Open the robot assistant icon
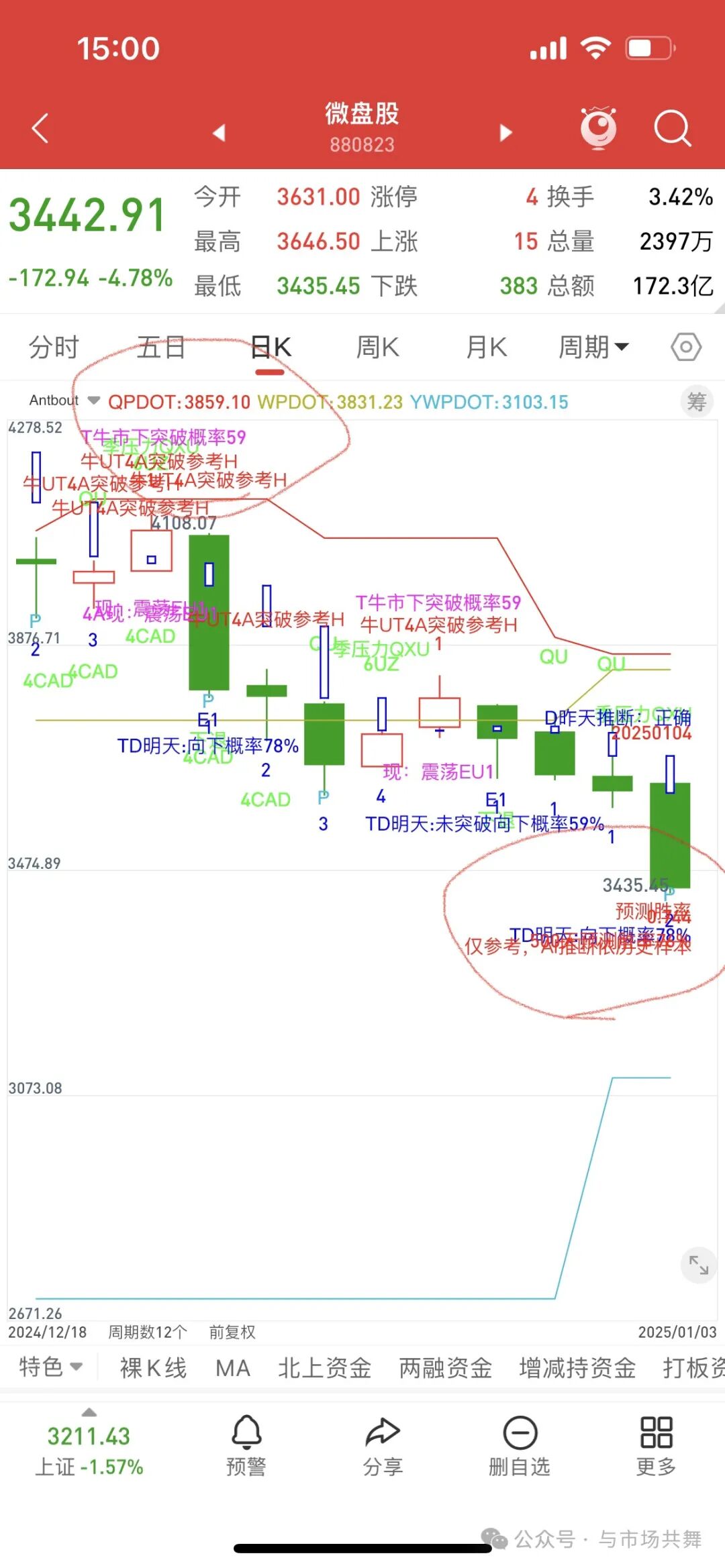The image size is (725, 1568). pos(598,127)
